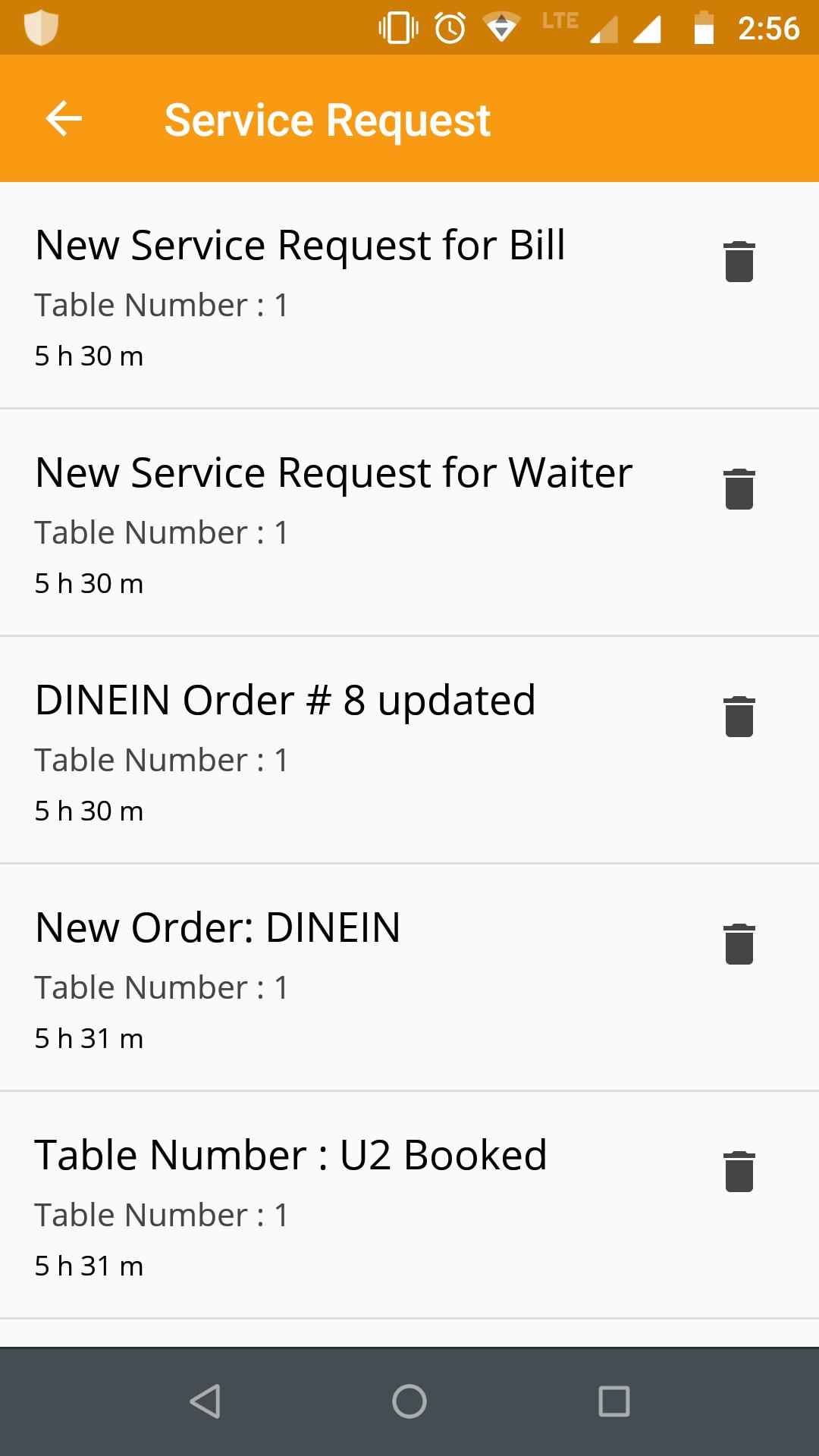The width and height of the screenshot is (819, 1456).
Task: Delete the Waiter service request
Action: click(x=739, y=489)
